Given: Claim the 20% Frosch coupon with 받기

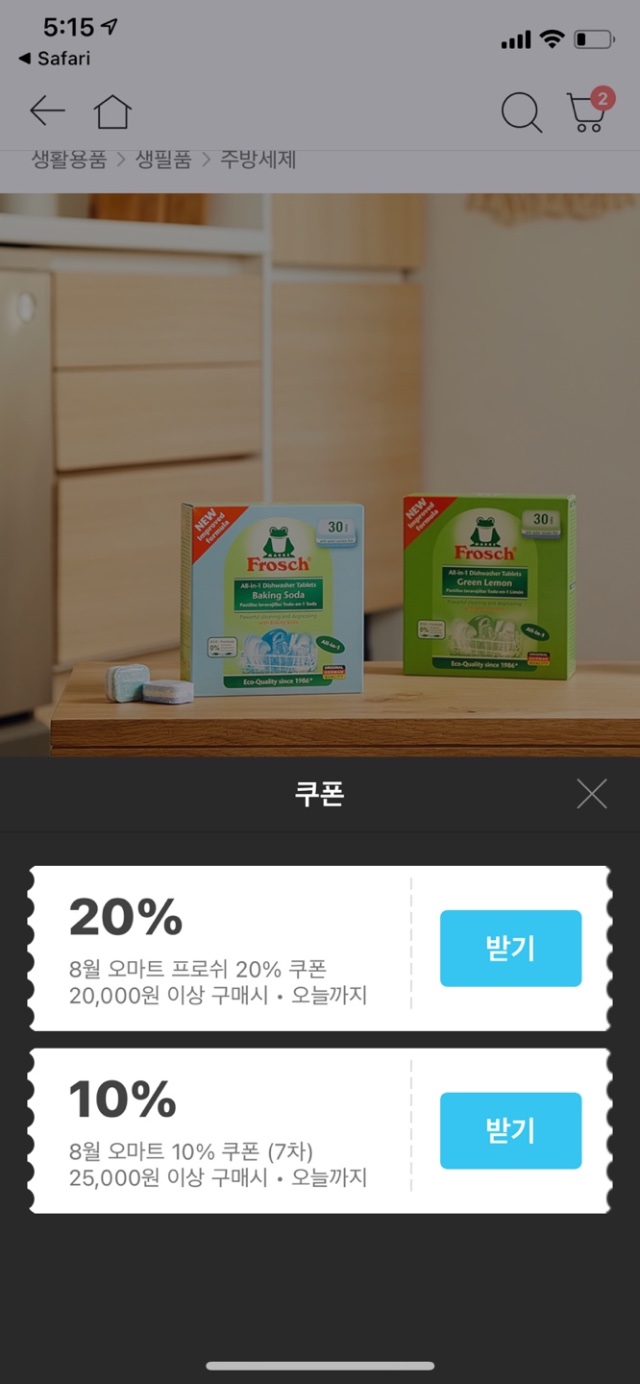Looking at the screenshot, I should pyautogui.click(x=510, y=948).
